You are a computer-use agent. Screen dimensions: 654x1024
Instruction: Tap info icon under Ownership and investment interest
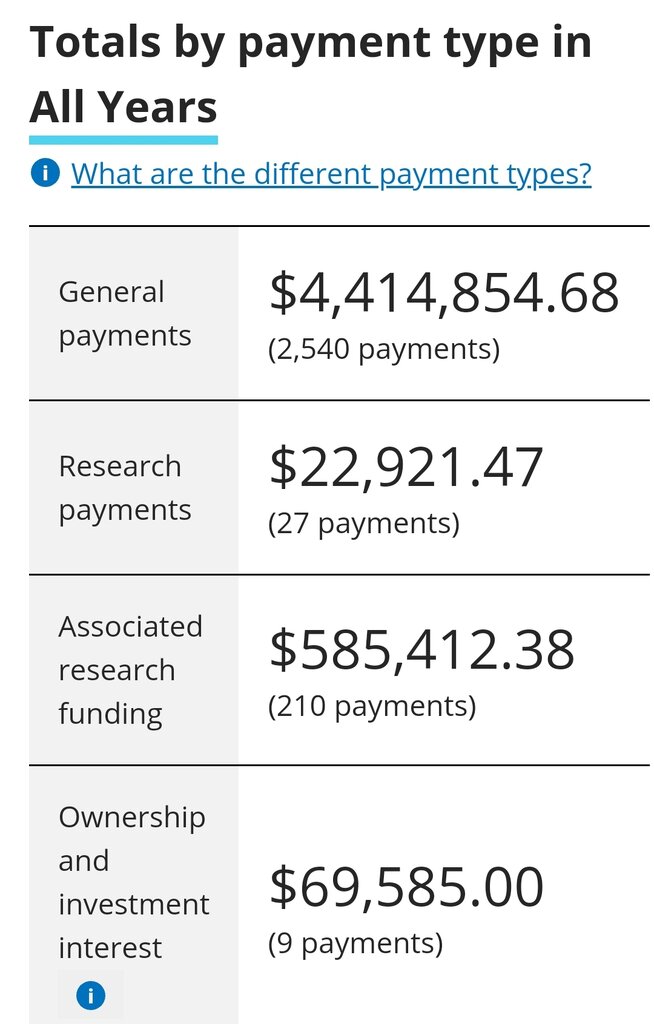tap(90, 995)
